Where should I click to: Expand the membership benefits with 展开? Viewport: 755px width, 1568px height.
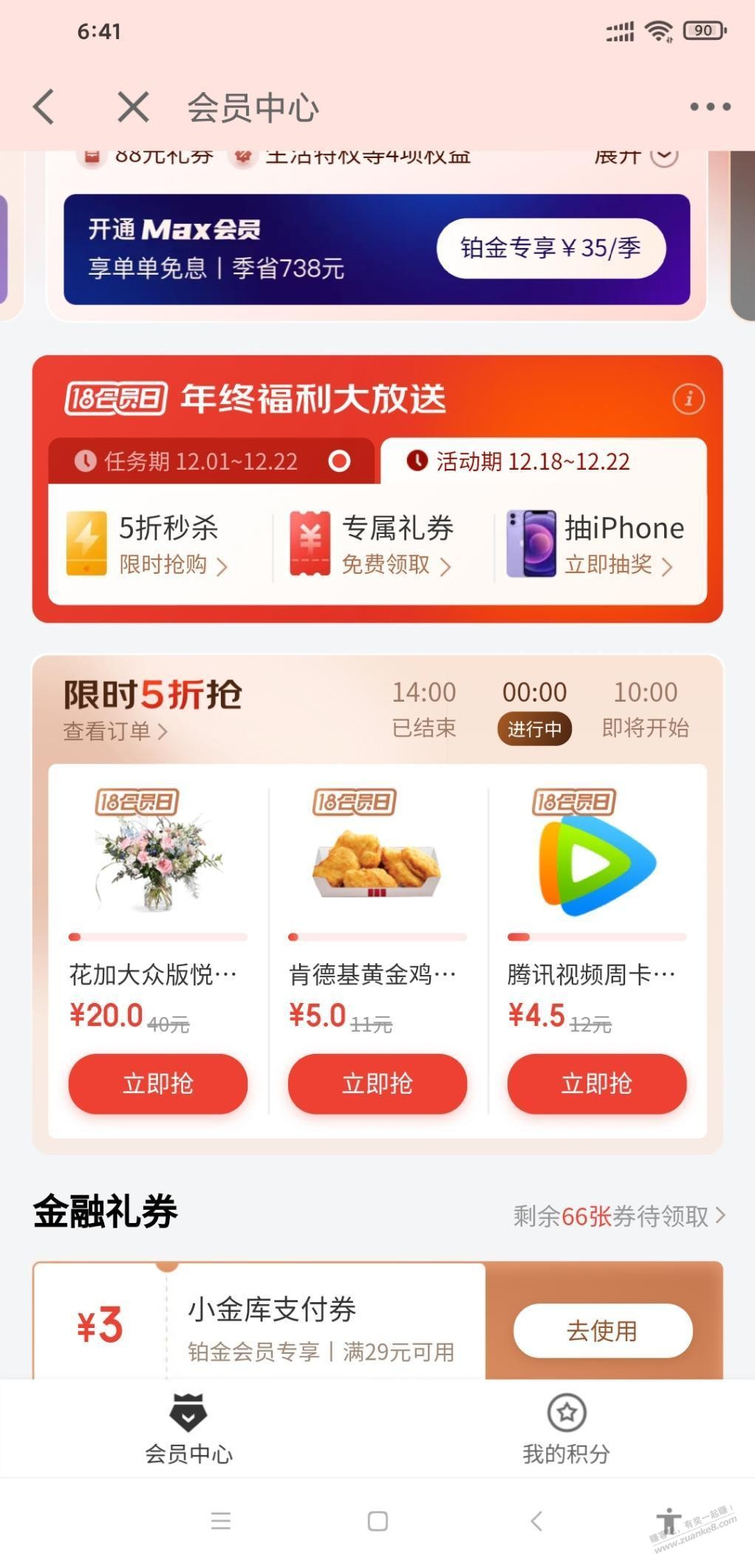(x=635, y=157)
